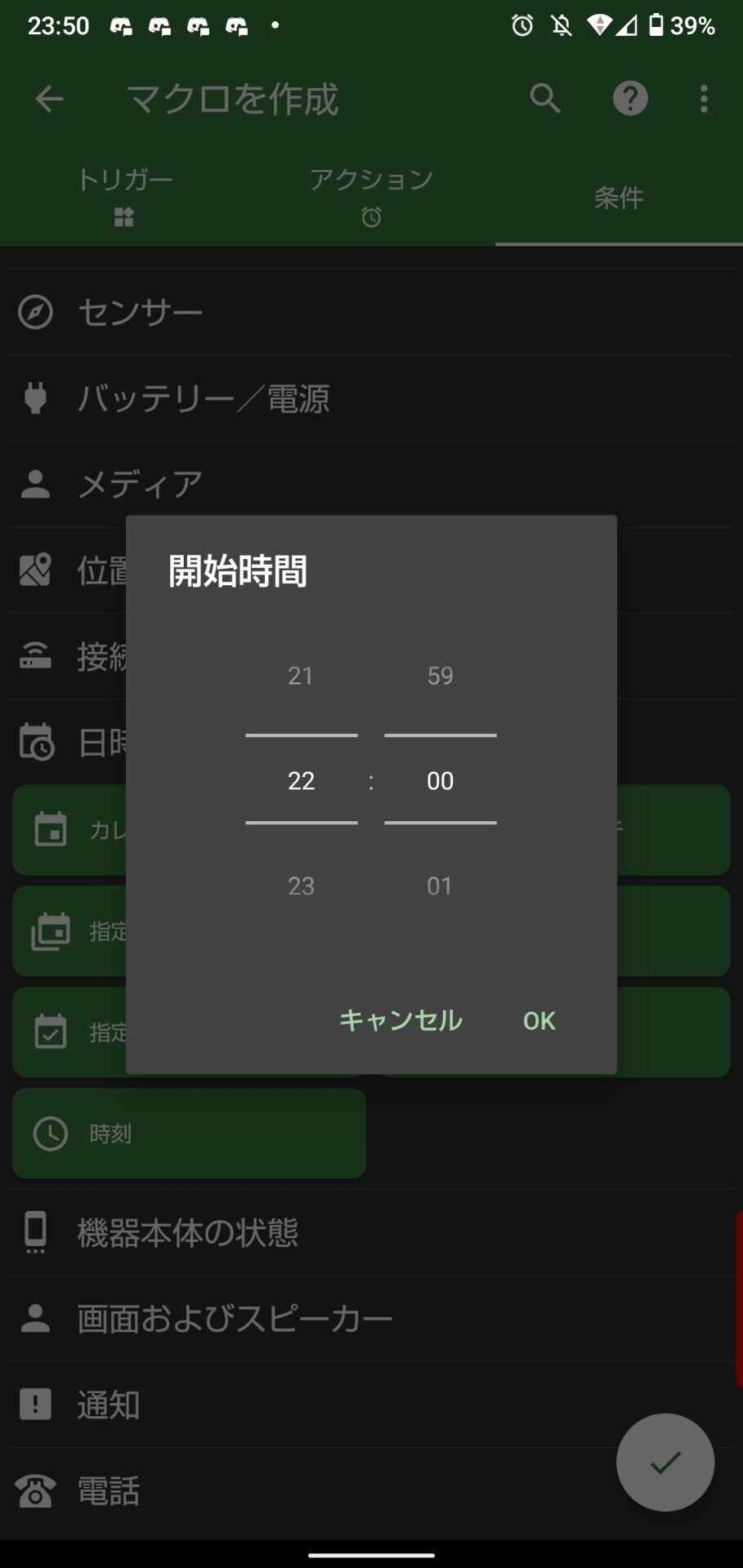Select hour 23 in picker
The image size is (743, 1568).
301,886
